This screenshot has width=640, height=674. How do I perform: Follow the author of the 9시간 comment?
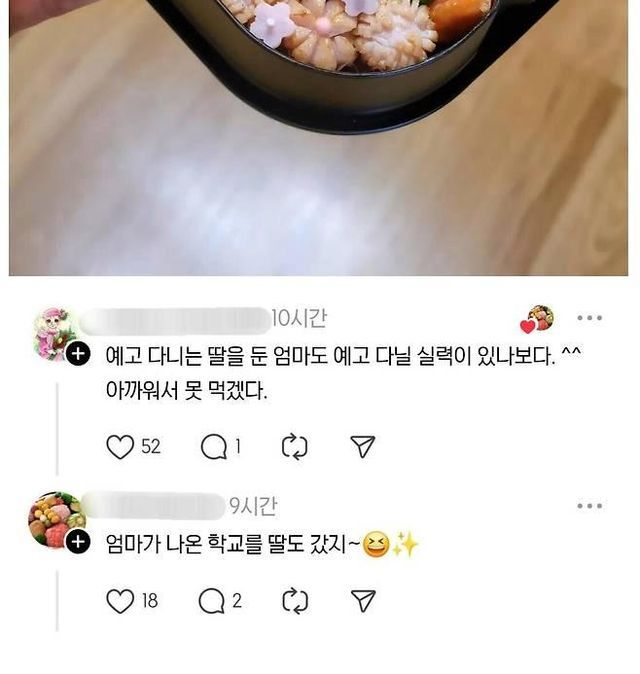pyautogui.click(x=78, y=541)
